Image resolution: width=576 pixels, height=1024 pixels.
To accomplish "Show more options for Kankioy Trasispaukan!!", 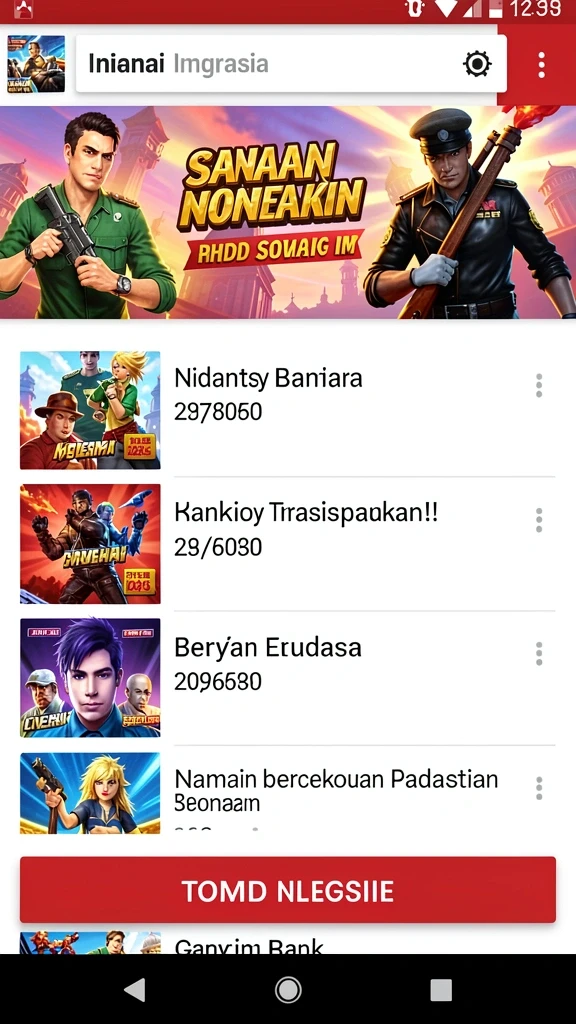I will [x=539, y=520].
